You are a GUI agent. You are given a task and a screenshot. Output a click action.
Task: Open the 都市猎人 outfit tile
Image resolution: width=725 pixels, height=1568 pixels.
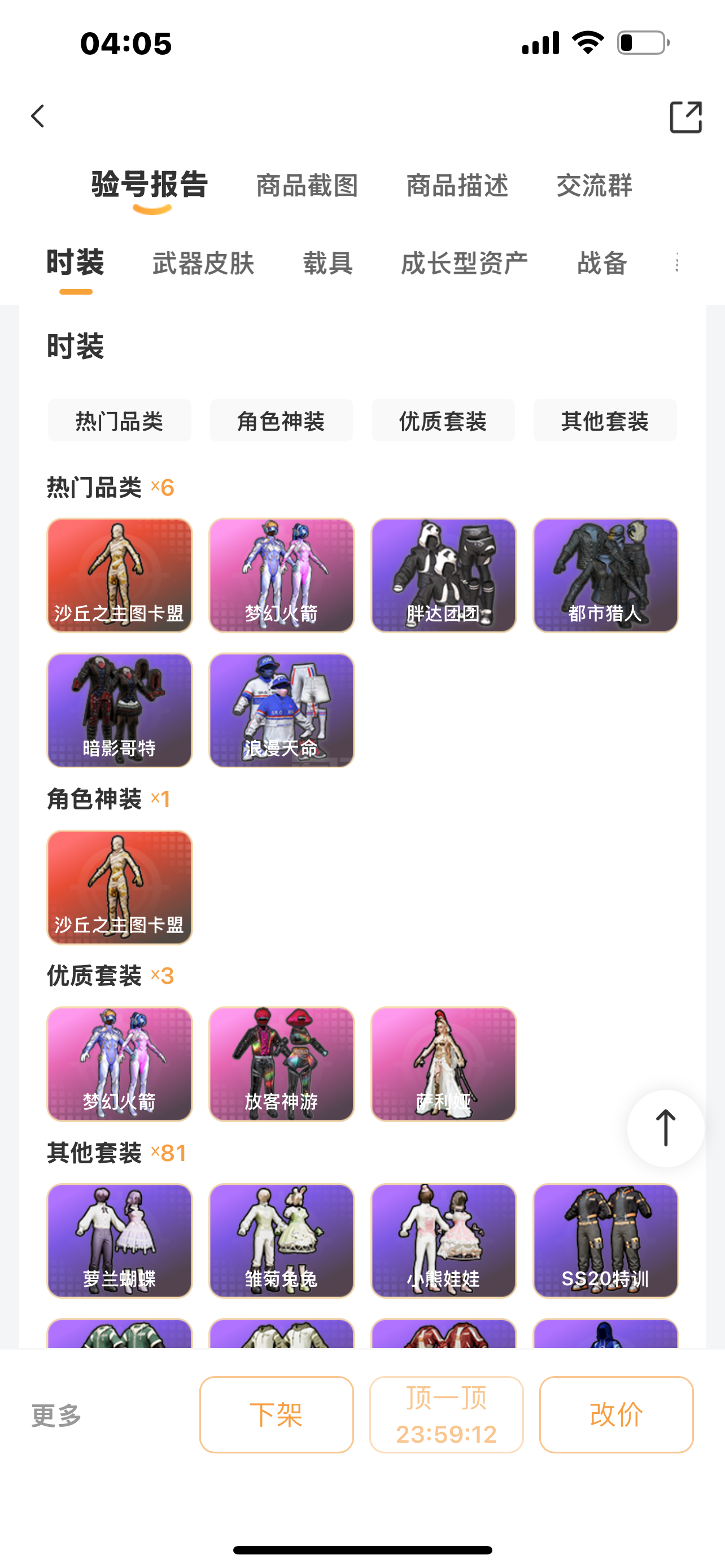605,575
